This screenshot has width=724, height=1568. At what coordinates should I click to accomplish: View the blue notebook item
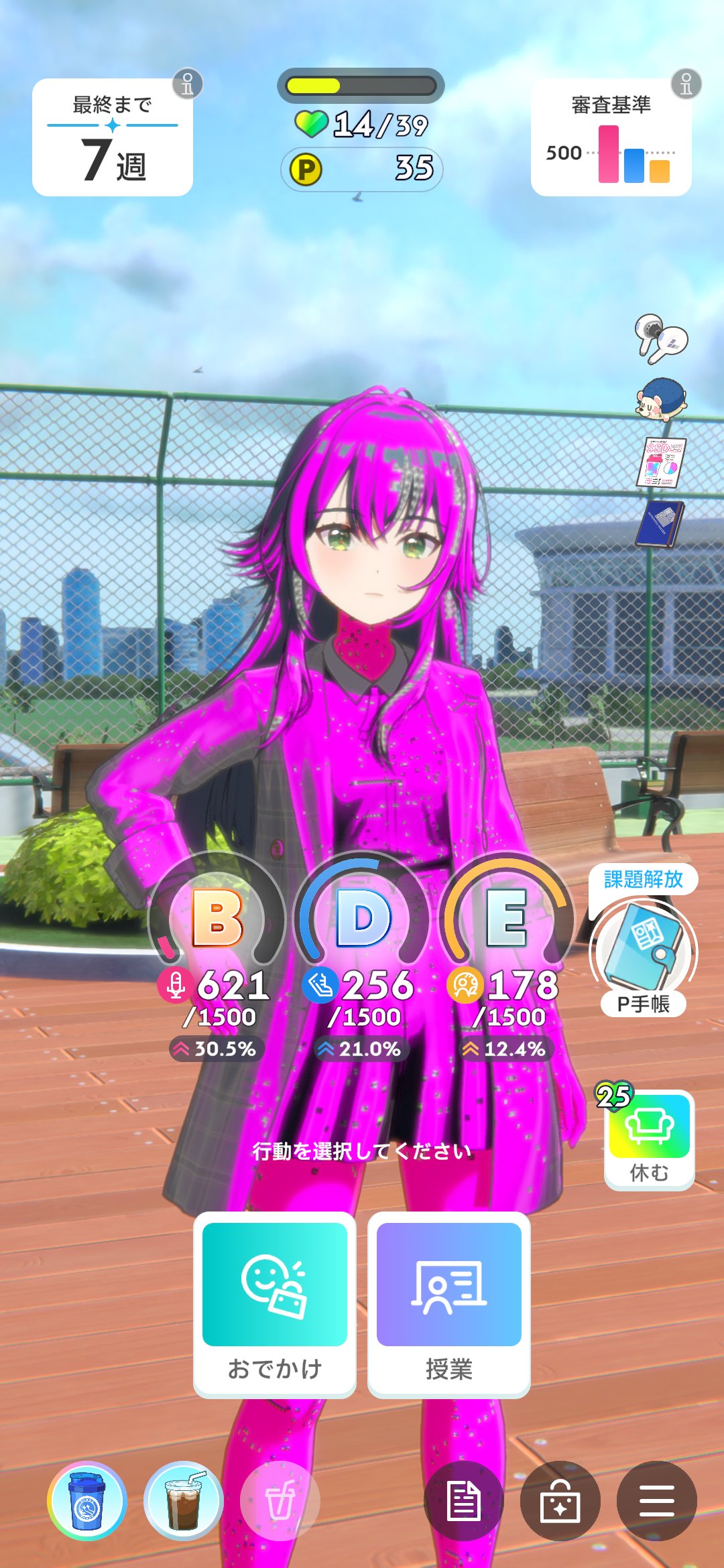660,524
